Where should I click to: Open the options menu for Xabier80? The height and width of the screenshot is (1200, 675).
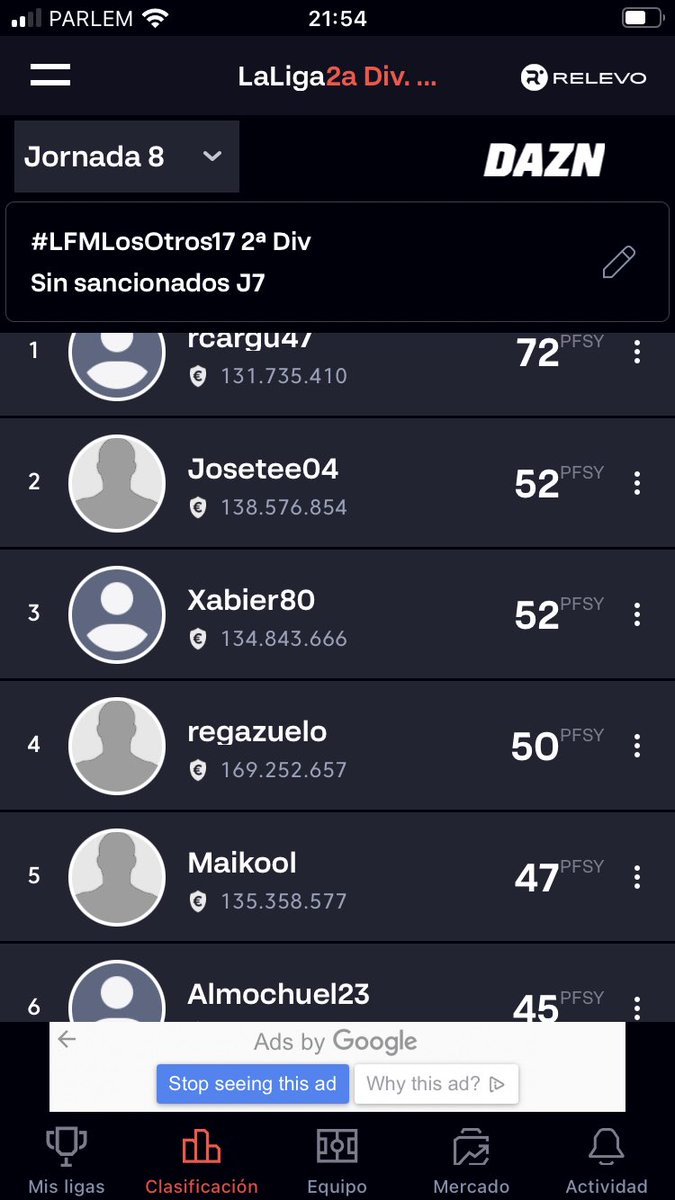pyautogui.click(x=637, y=614)
